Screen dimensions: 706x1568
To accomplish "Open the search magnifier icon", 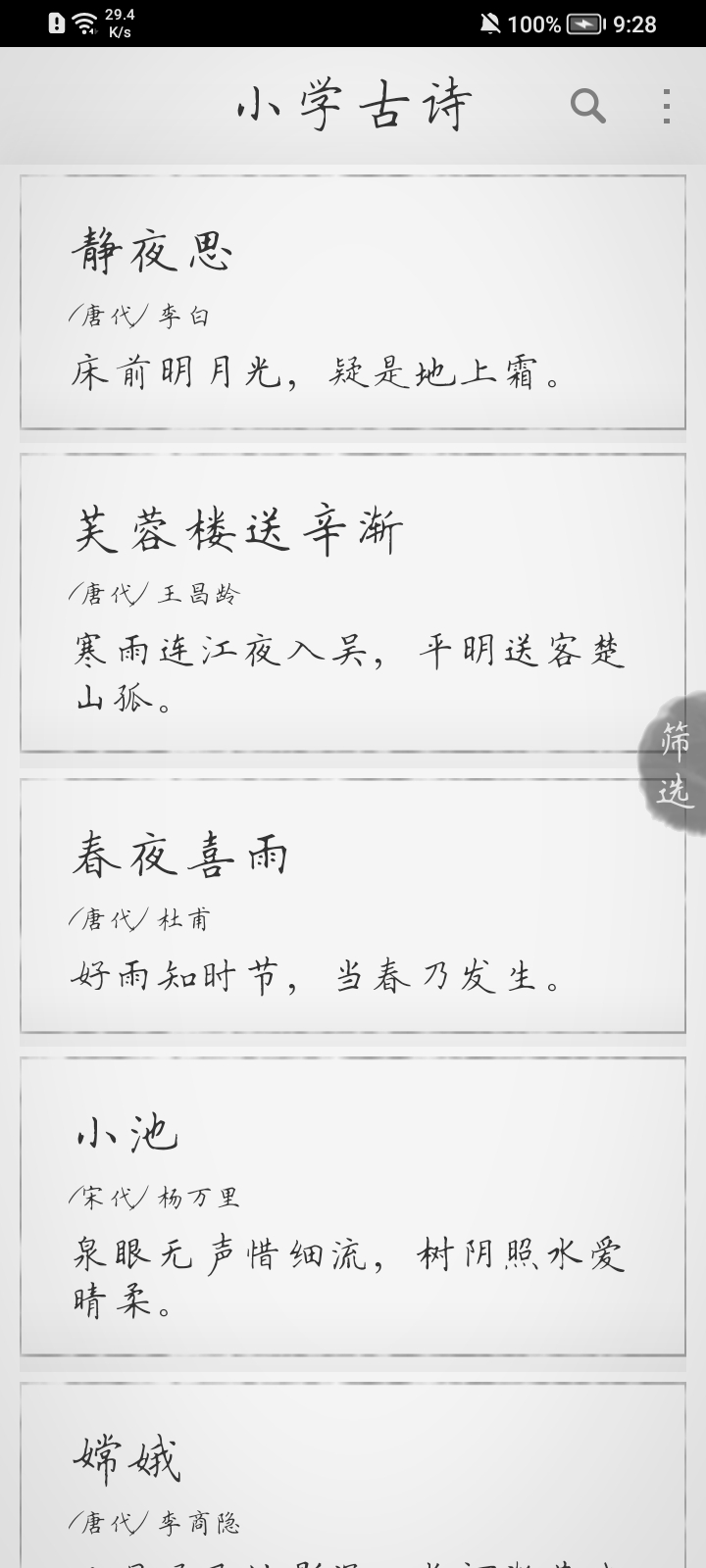I will pos(587,106).
